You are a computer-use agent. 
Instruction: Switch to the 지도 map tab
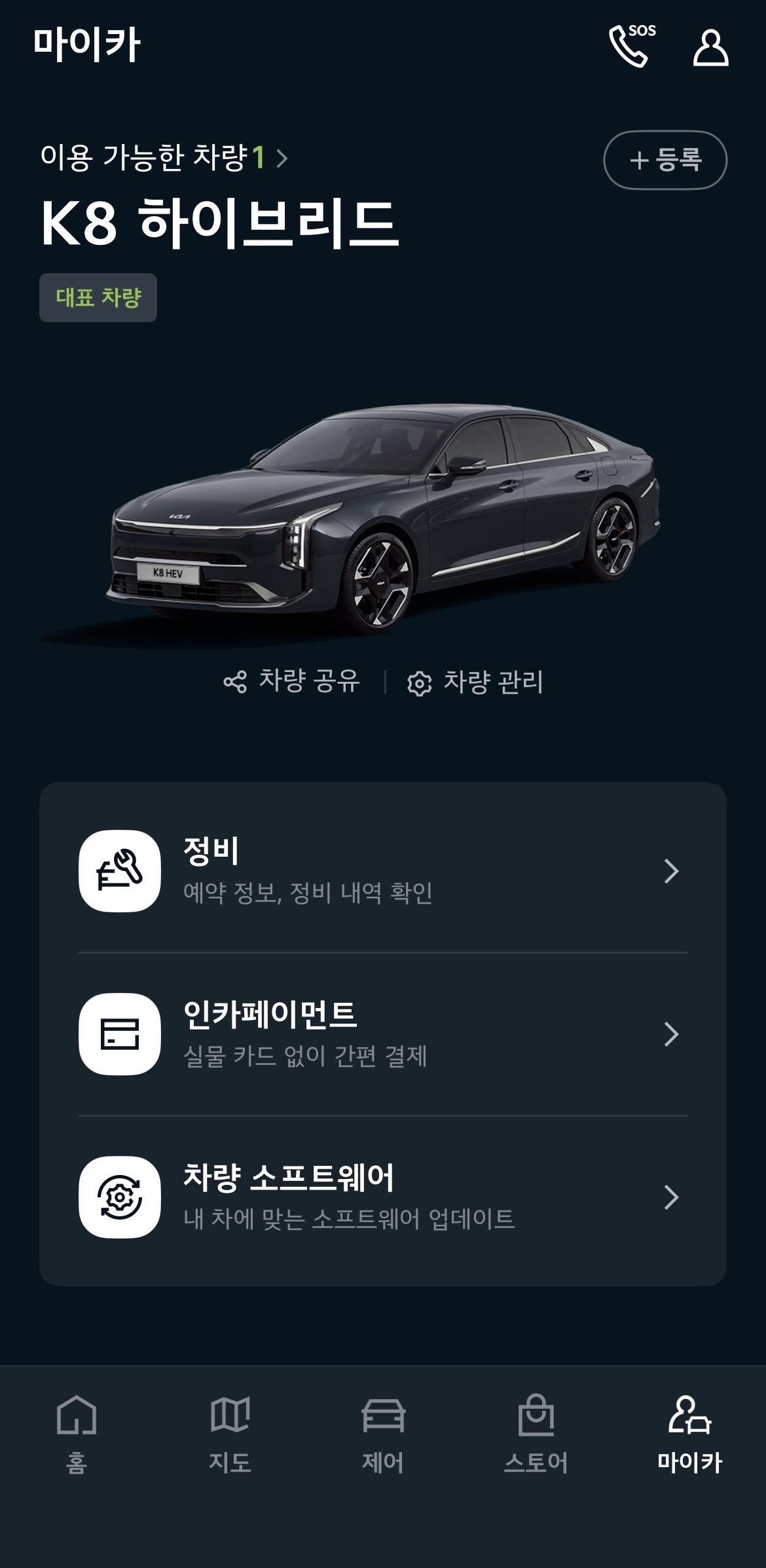coord(230,1434)
